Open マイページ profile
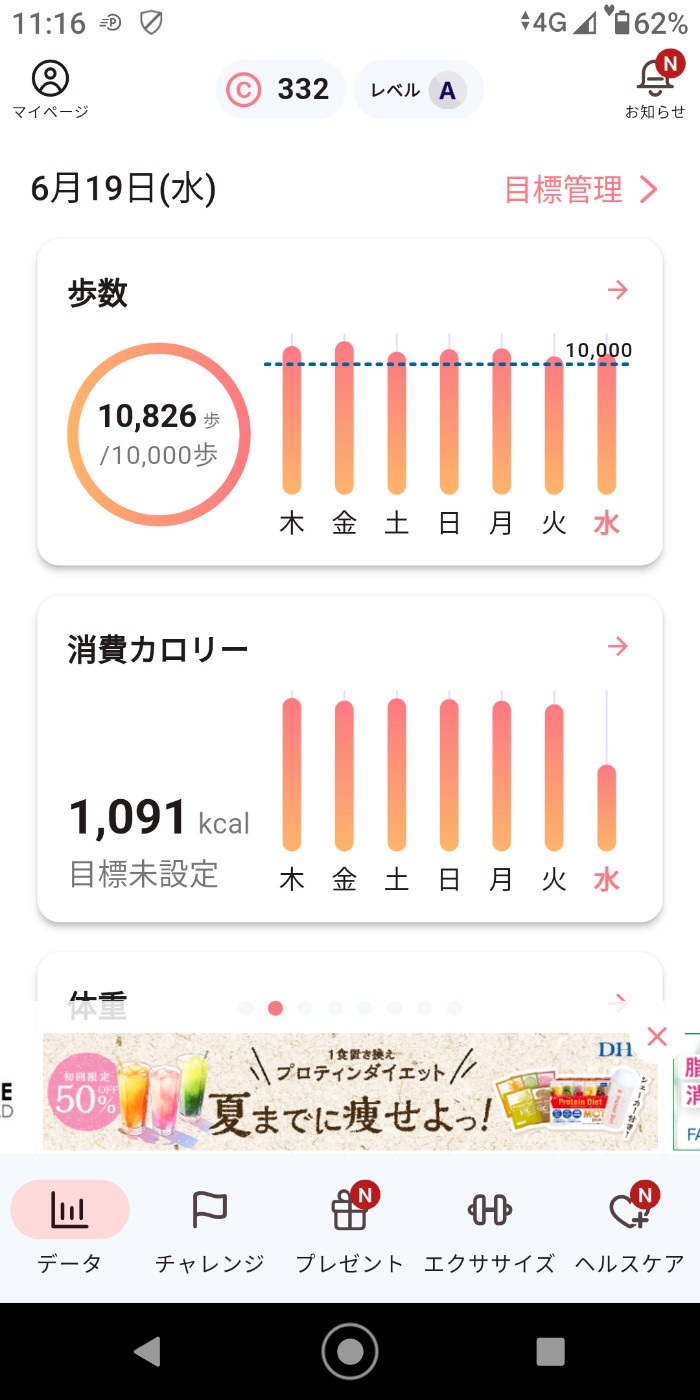This screenshot has width=700, height=1400. pyautogui.click(x=50, y=89)
